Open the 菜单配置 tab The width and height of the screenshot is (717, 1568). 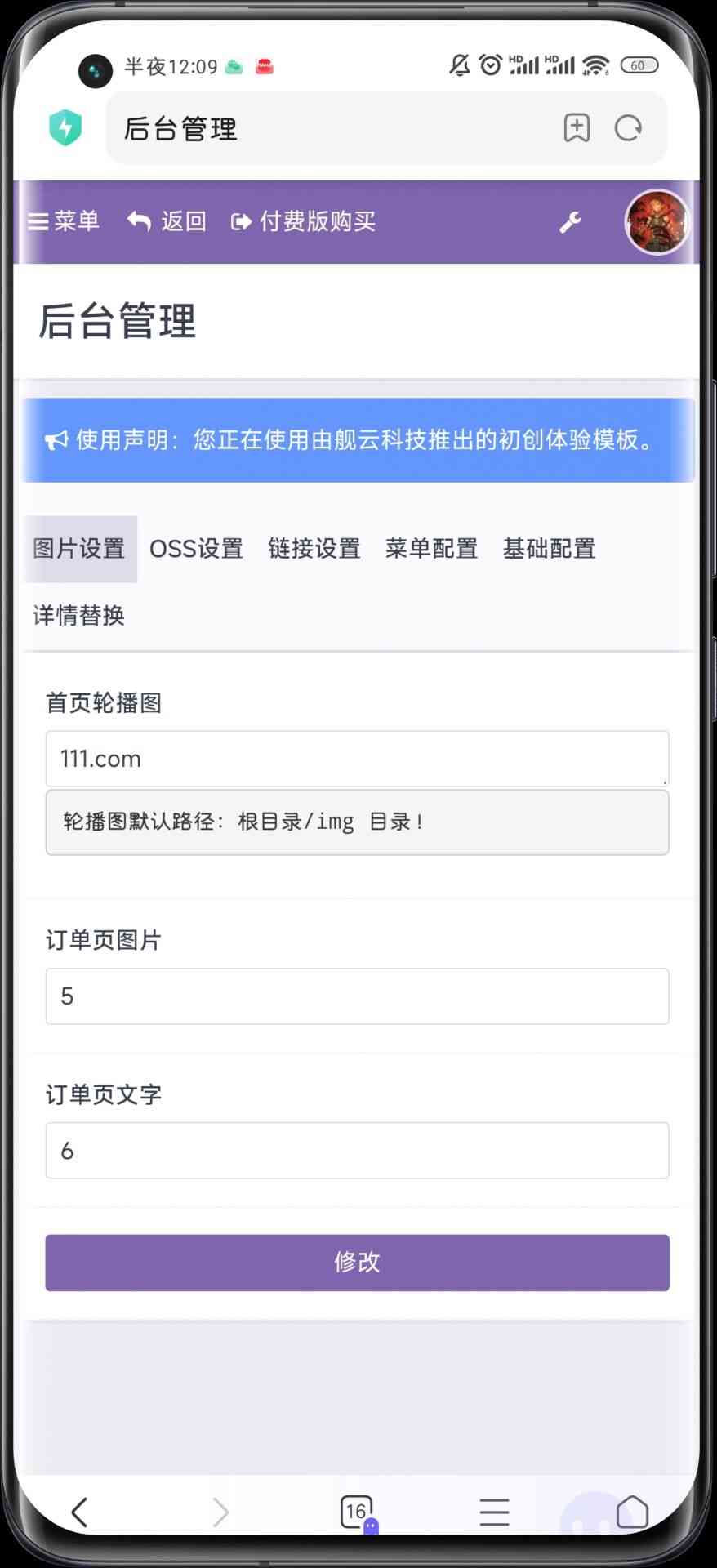431,549
